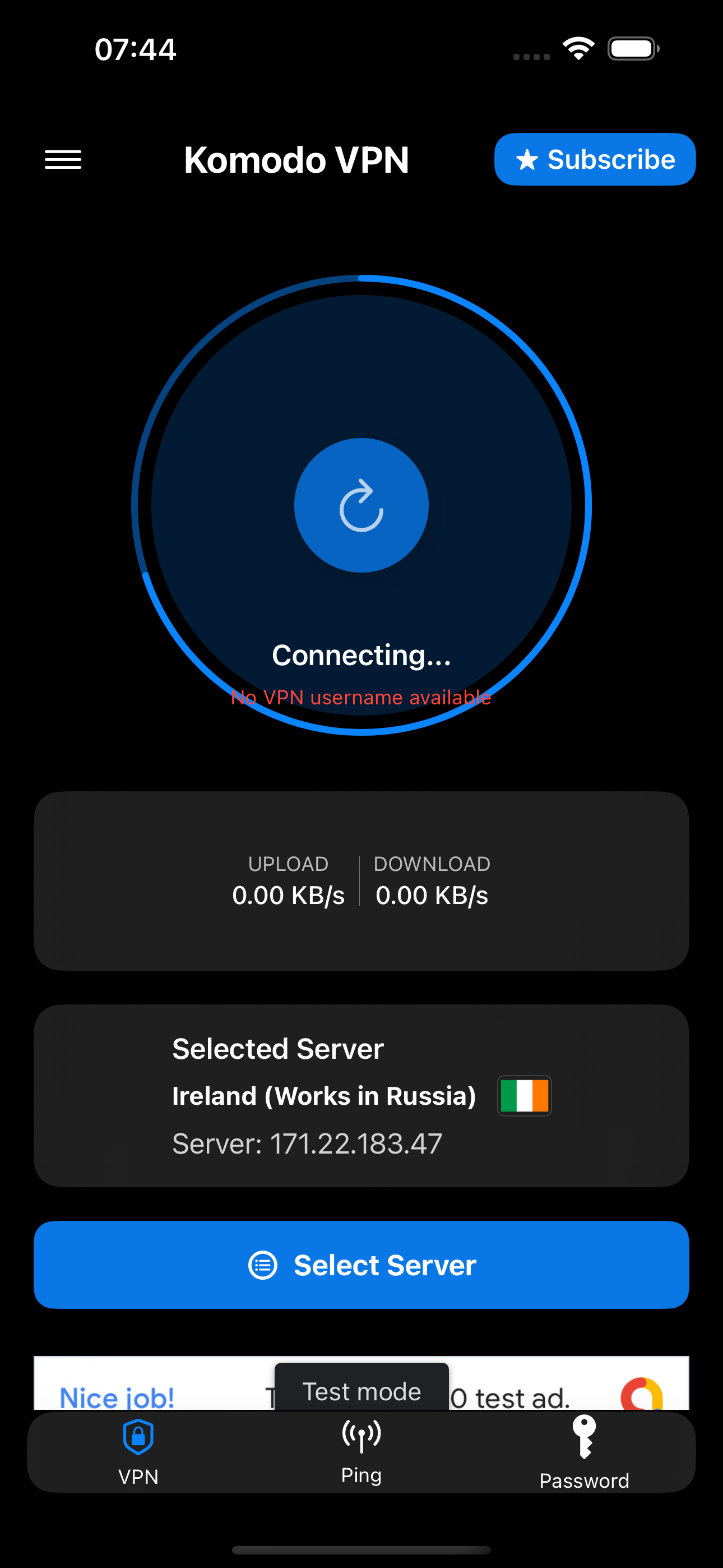Switch to the Ping tab
The width and height of the screenshot is (723, 1568).
coord(361,1452)
